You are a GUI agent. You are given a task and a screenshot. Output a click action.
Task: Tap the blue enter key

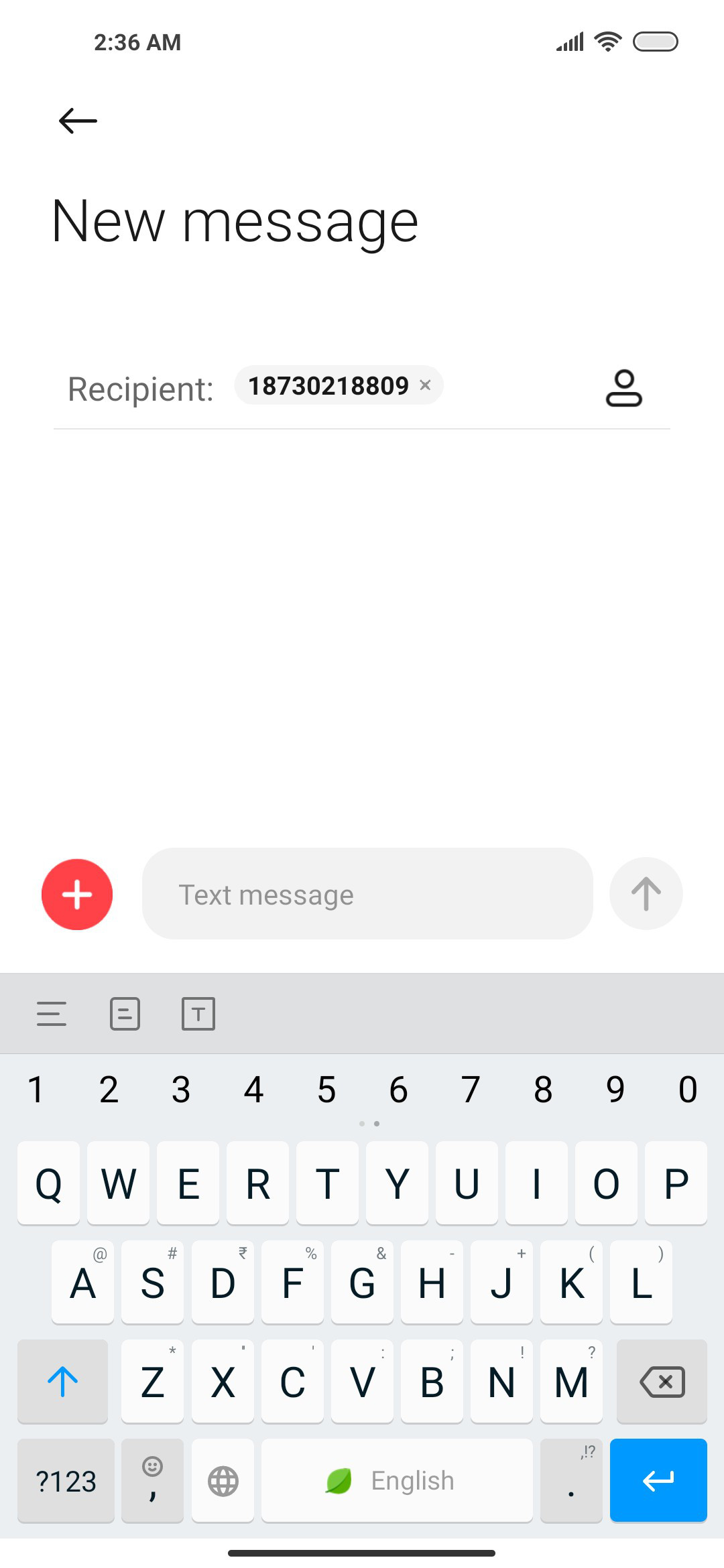(x=658, y=1480)
